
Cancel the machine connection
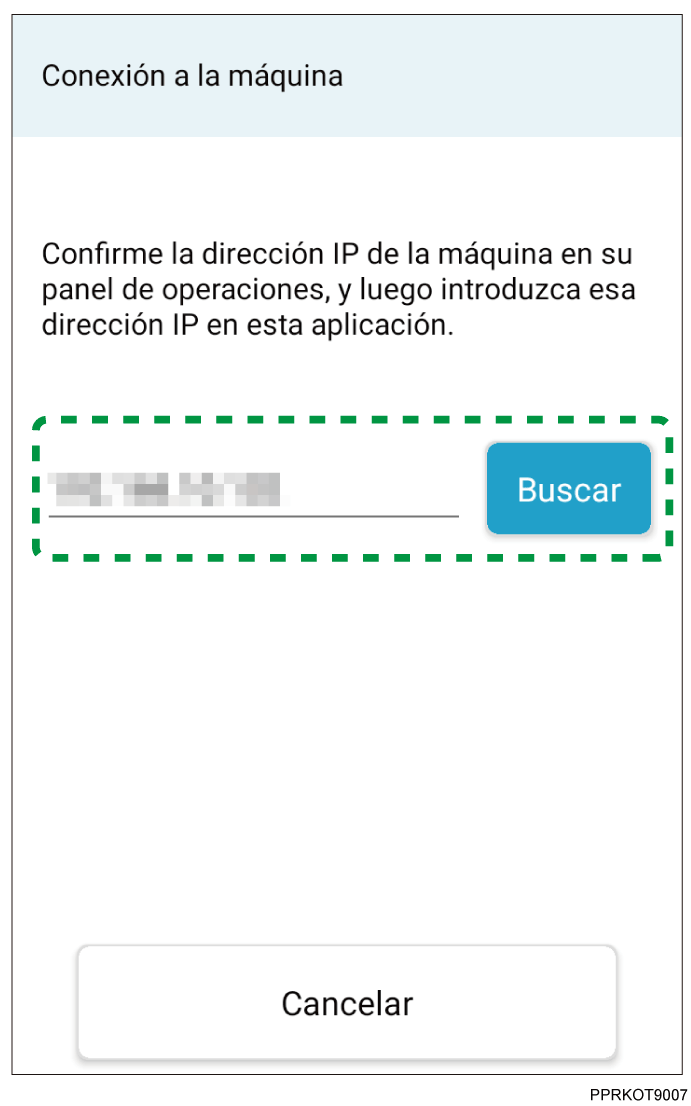[x=346, y=1003]
